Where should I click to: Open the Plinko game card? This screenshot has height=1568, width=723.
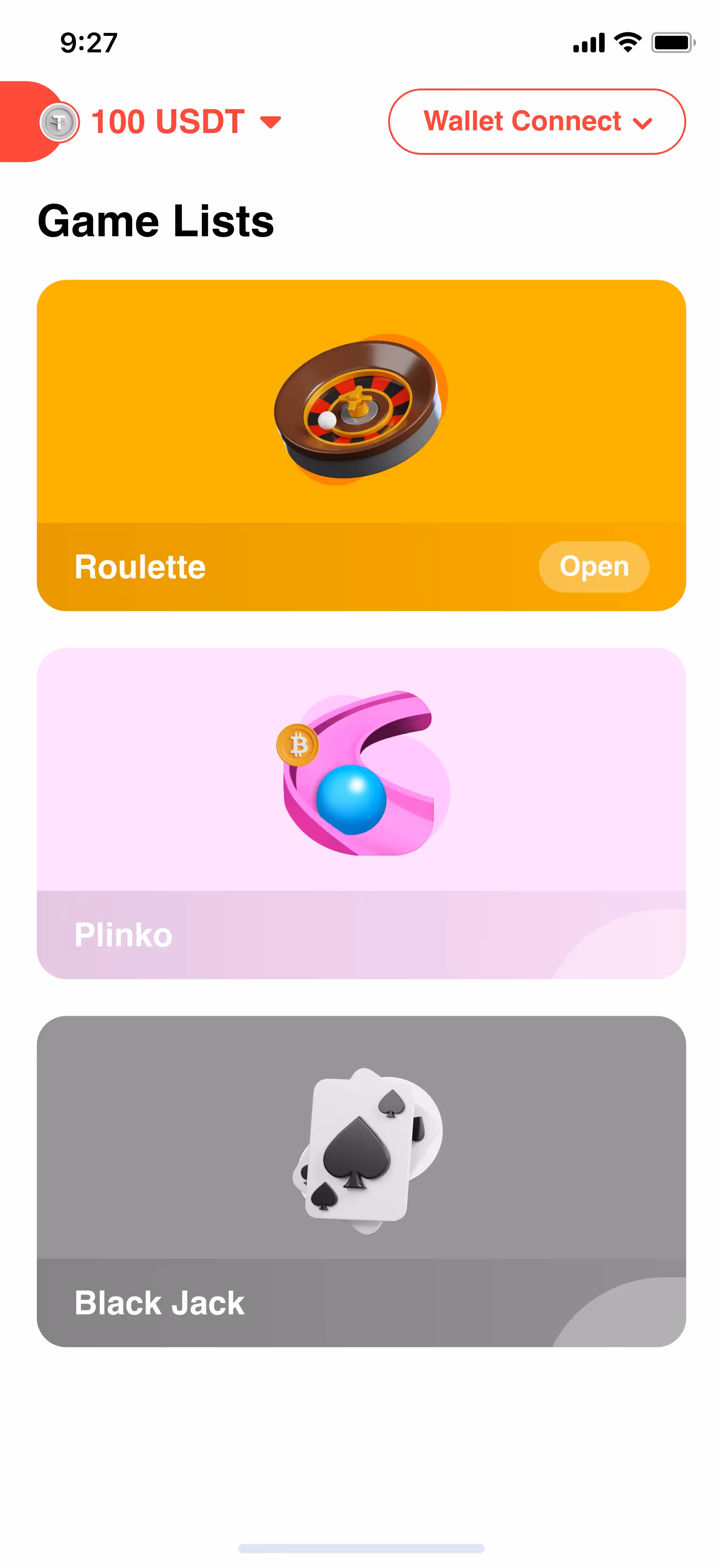pyautogui.click(x=361, y=812)
